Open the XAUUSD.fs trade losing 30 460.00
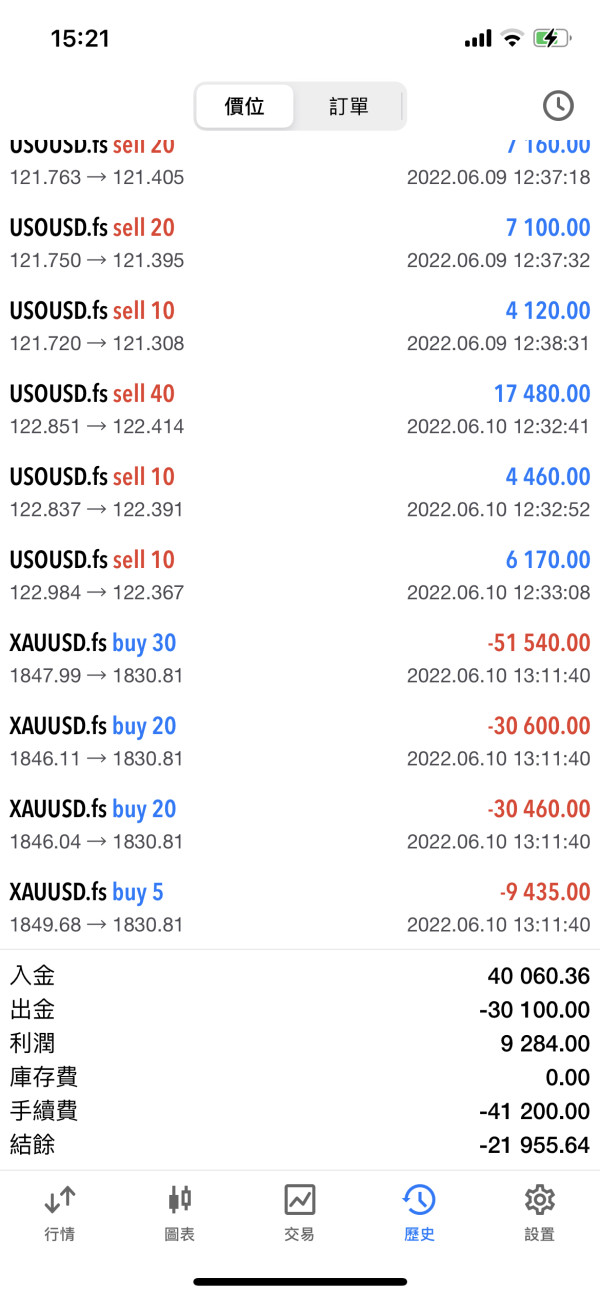The width and height of the screenshot is (600, 1298). coord(300,824)
